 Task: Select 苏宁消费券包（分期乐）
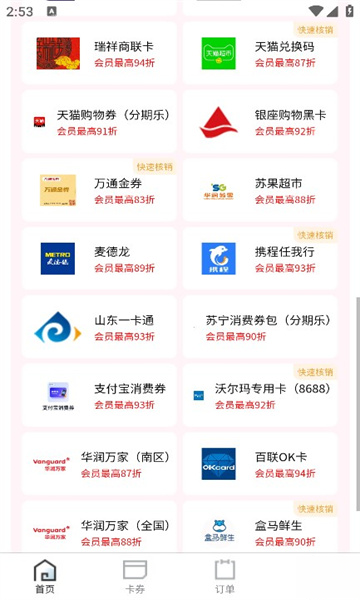point(260,327)
